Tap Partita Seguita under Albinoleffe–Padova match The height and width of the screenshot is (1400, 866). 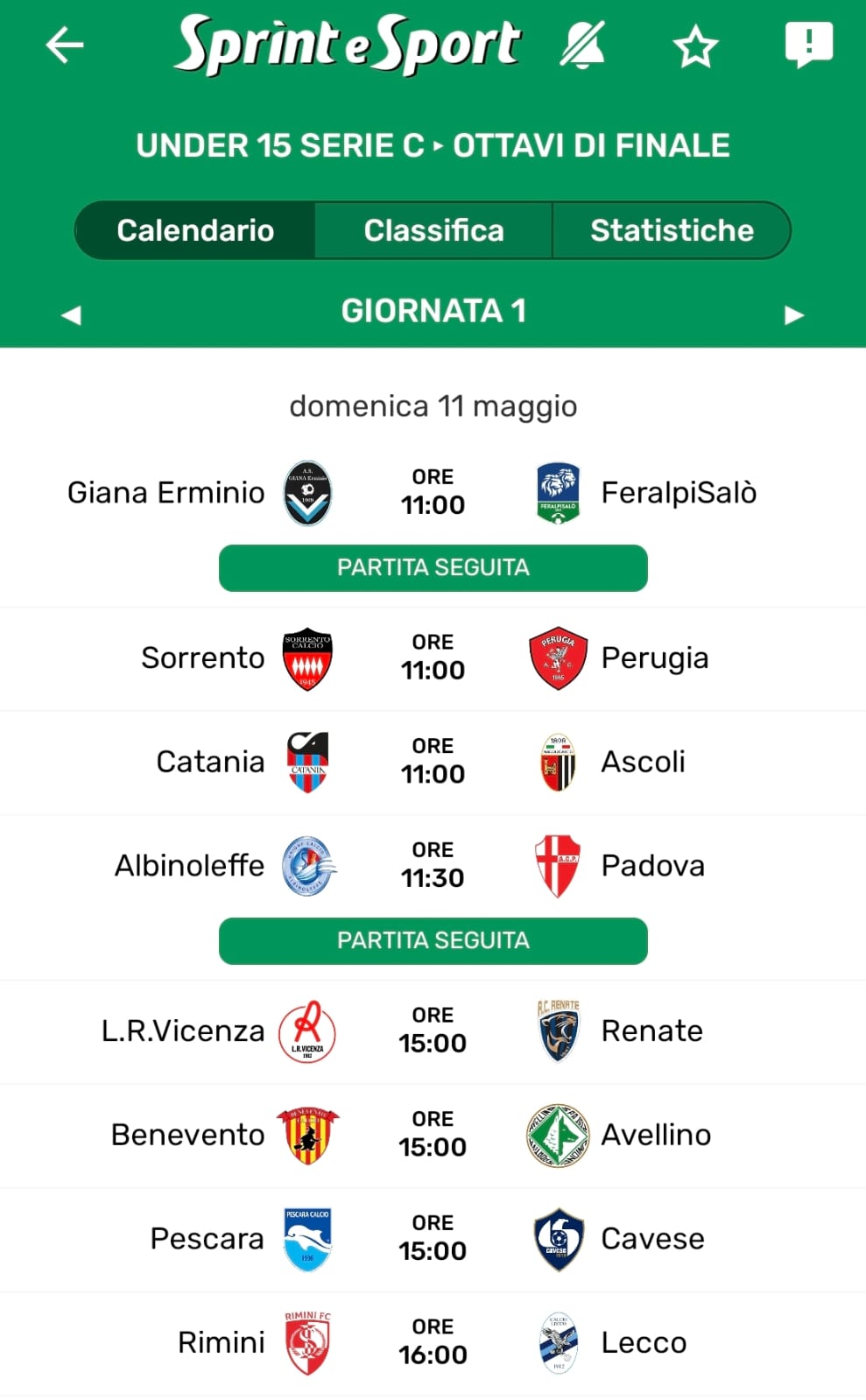coord(433,940)
